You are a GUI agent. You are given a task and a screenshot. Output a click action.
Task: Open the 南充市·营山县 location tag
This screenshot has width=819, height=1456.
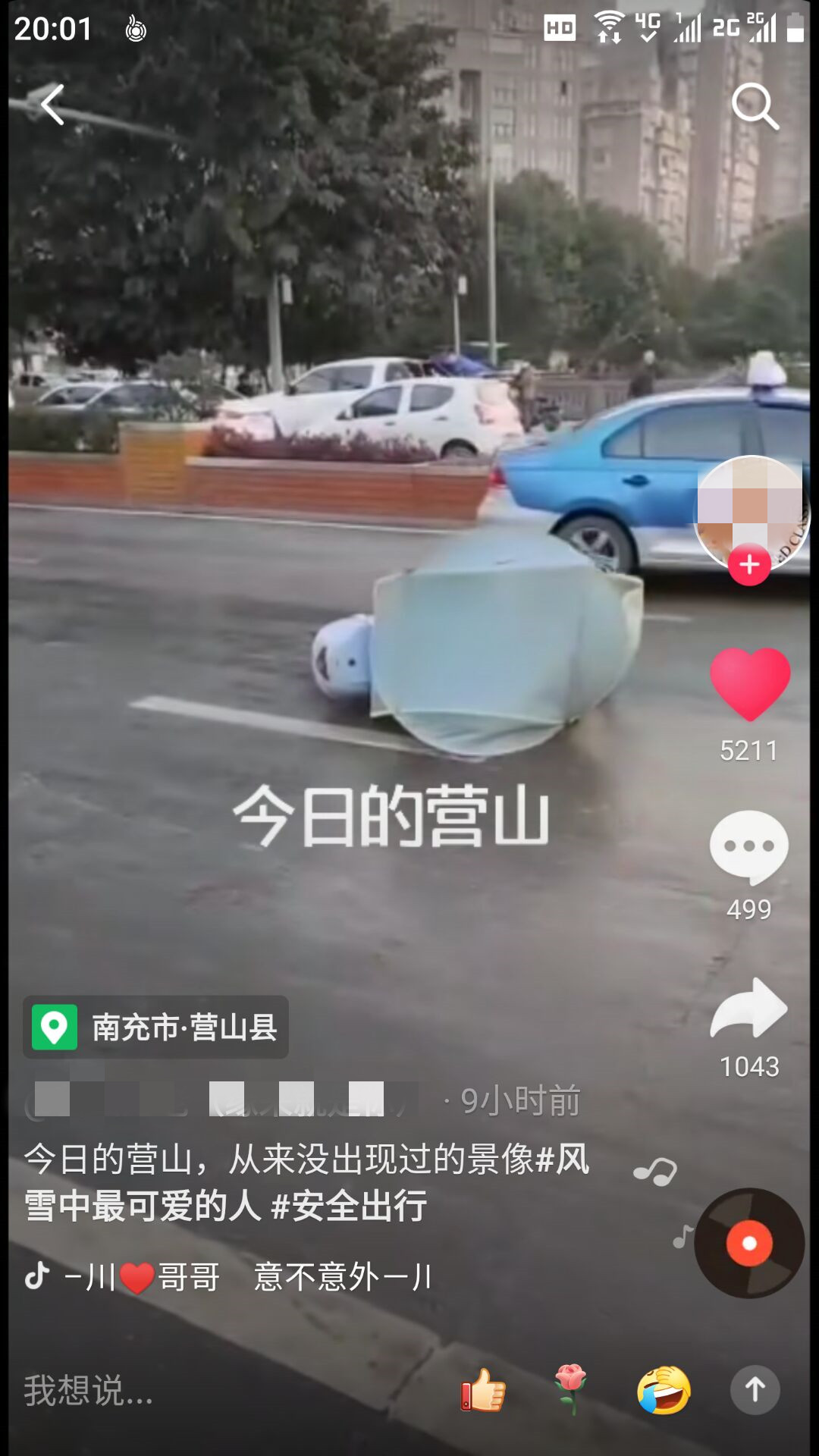coord(156,1028)
